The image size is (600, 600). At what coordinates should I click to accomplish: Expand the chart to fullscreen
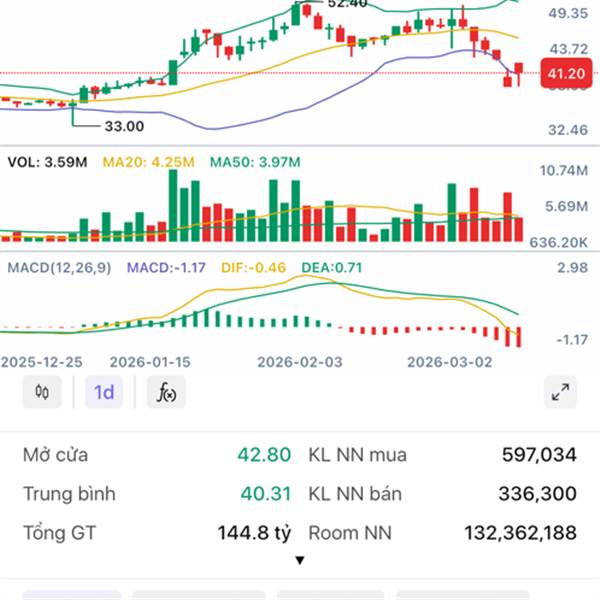(560, 393)
